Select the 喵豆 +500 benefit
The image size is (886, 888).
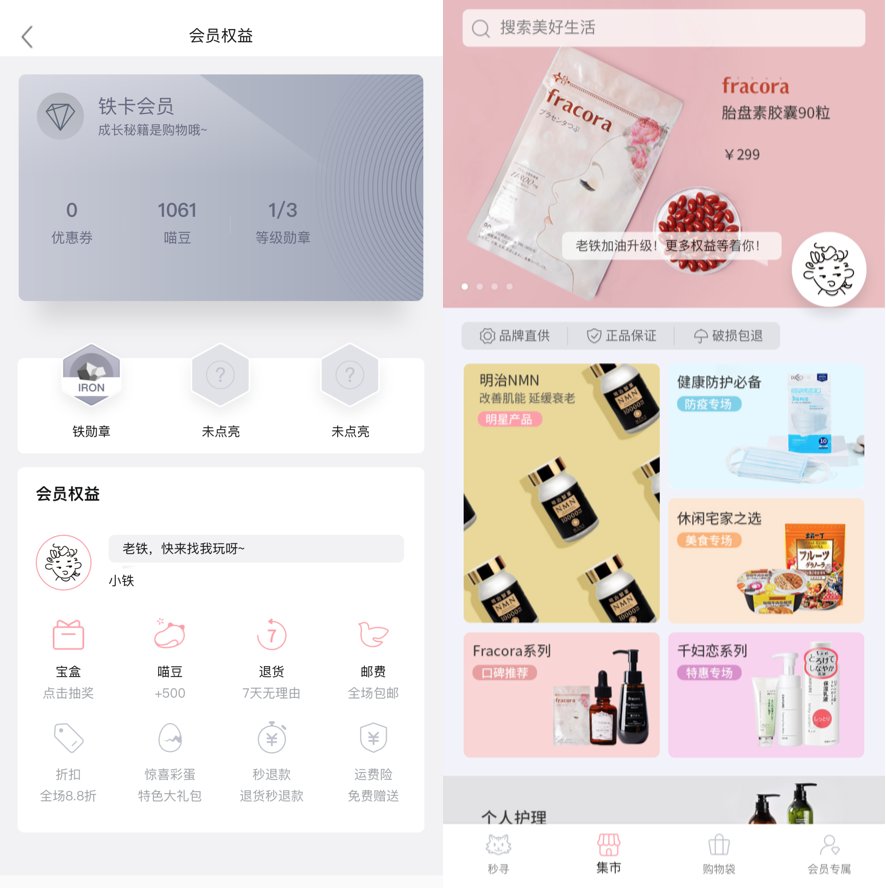tap(170, 658)
